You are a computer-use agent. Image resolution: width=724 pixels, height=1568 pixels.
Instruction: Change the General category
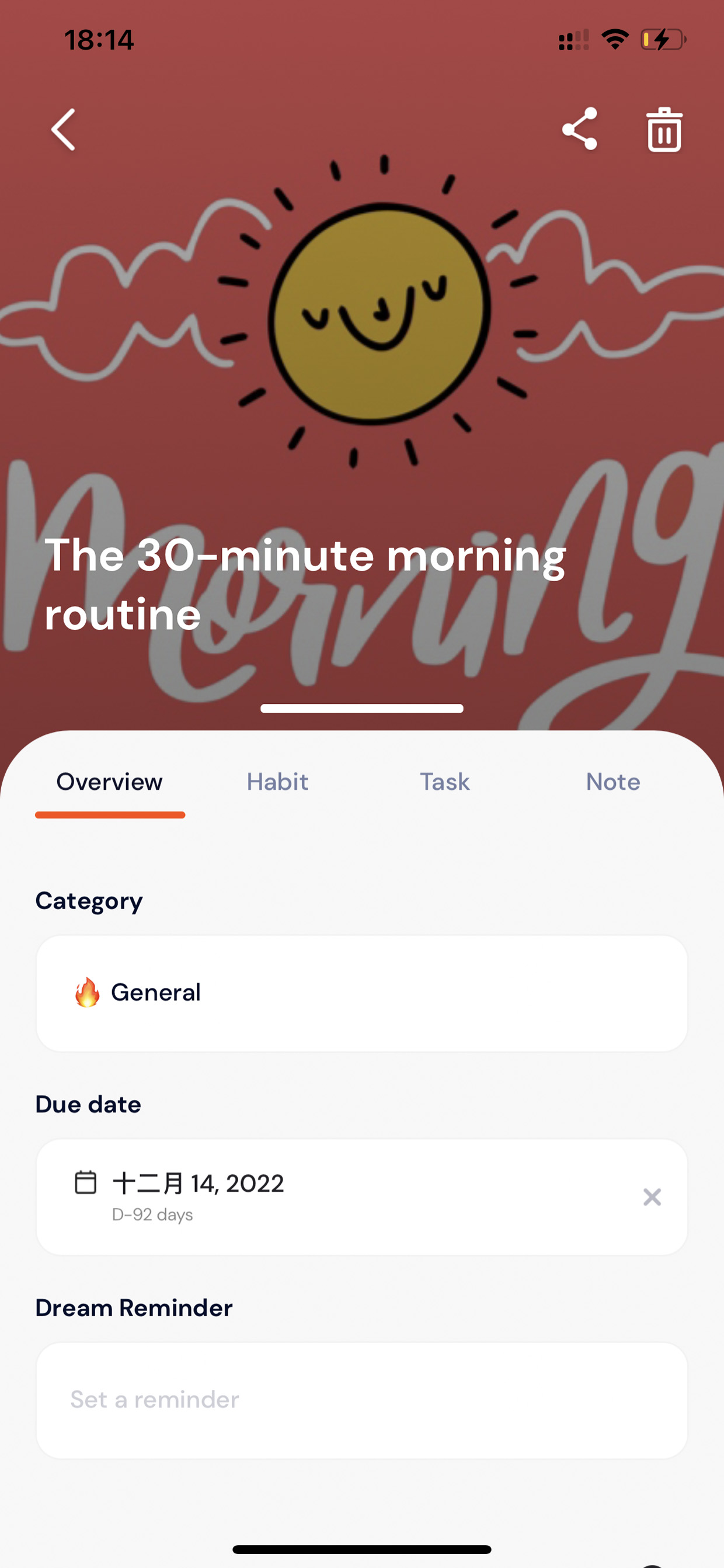click(x=362, y=993)
